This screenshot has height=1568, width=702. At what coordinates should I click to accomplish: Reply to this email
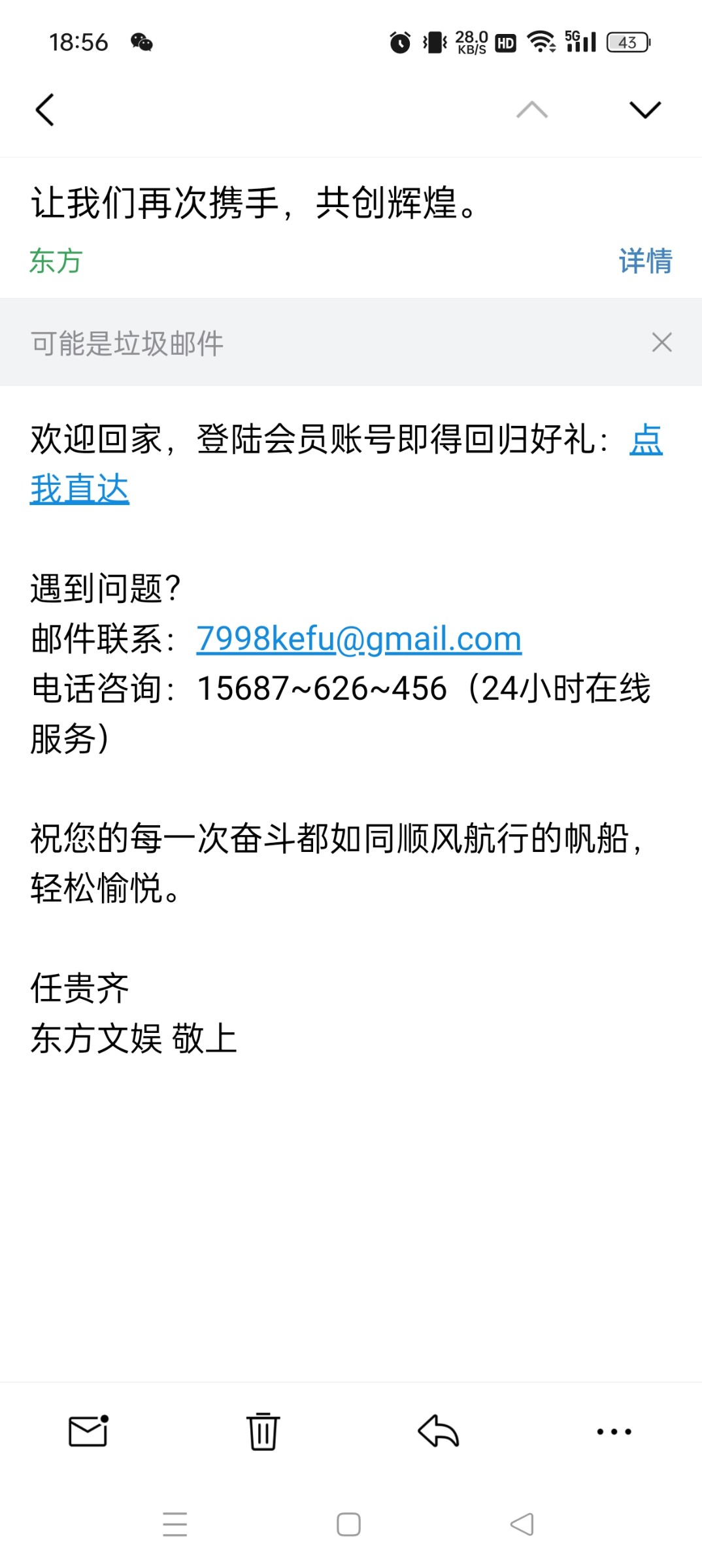(438, 1431)
